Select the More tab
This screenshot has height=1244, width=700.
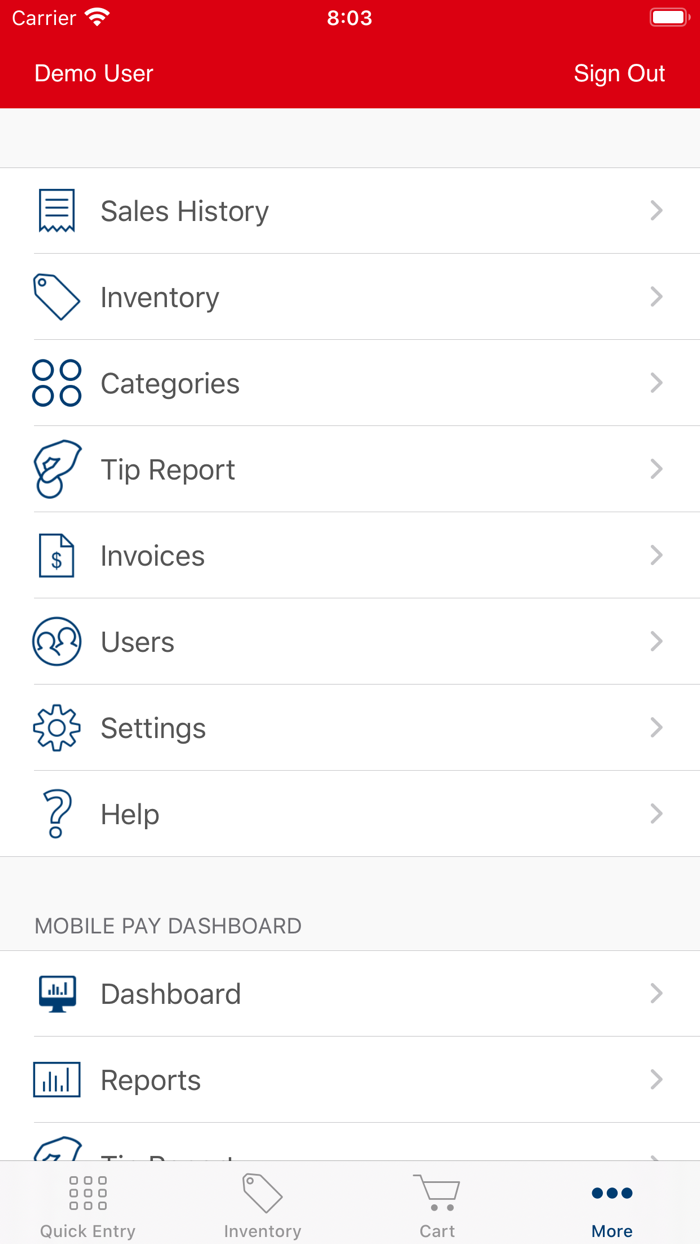pos(612,1205)
